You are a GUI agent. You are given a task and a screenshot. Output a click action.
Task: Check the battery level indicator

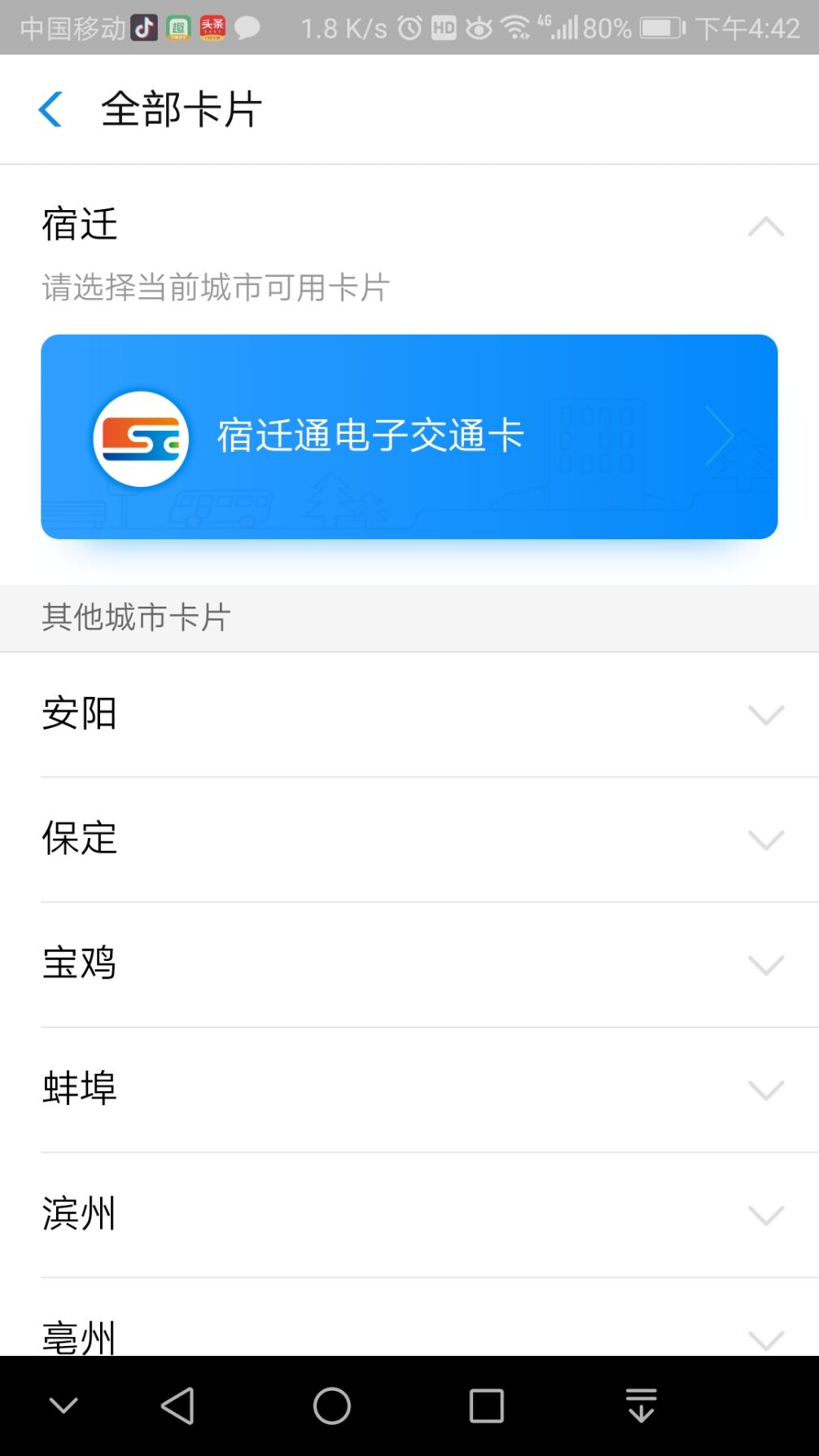coord(659,27)
